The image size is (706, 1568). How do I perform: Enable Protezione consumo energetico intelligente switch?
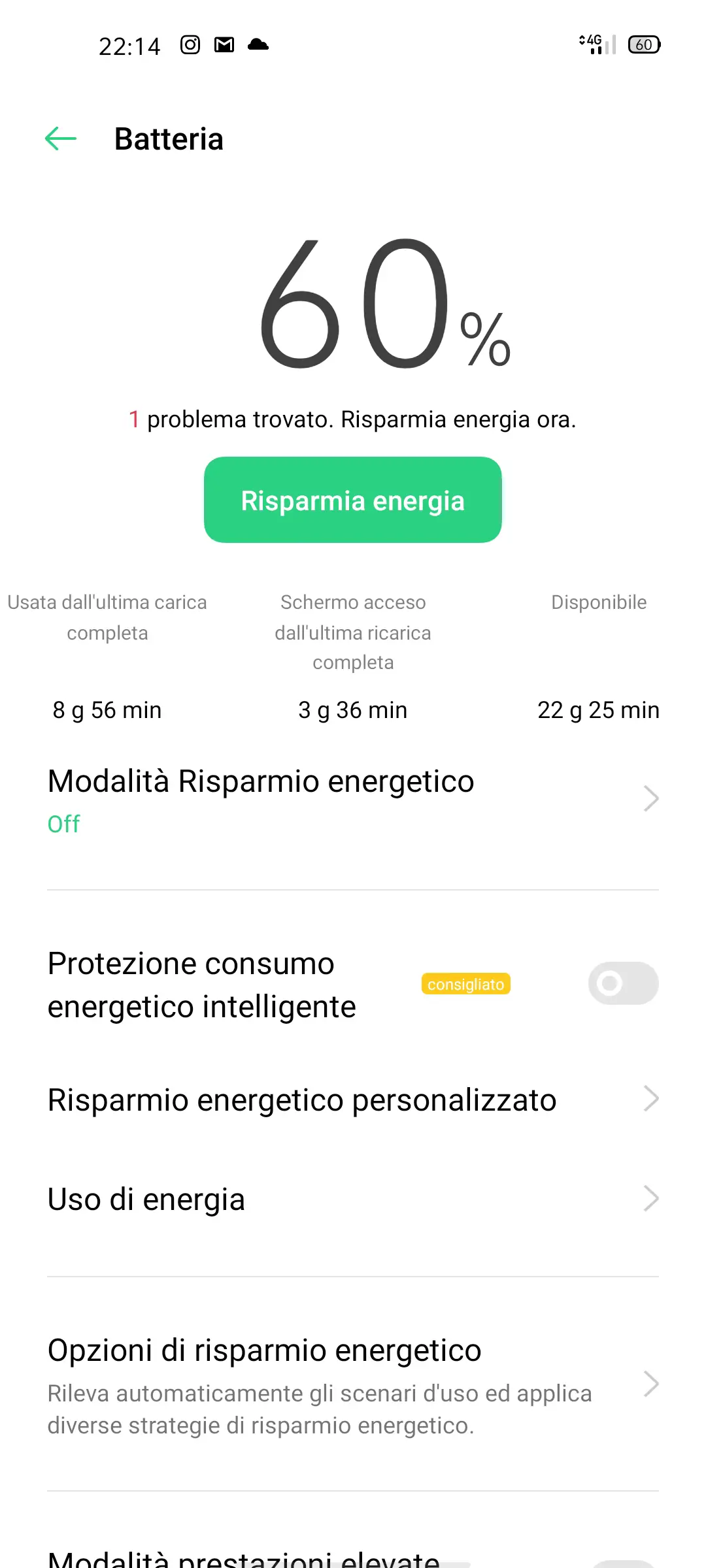tap(623, 983)
